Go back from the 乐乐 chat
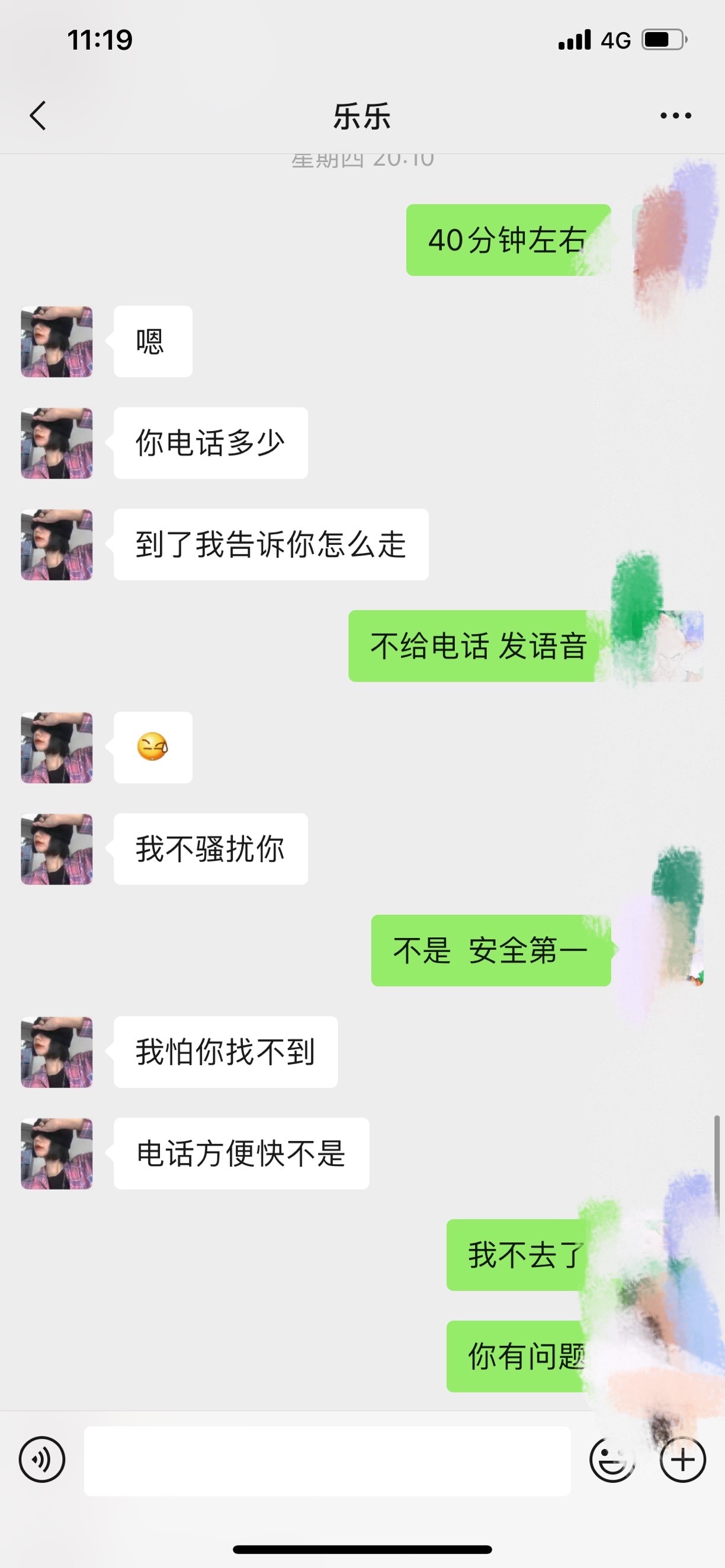Screen dimensions: 725x1568 pos(38,115)
